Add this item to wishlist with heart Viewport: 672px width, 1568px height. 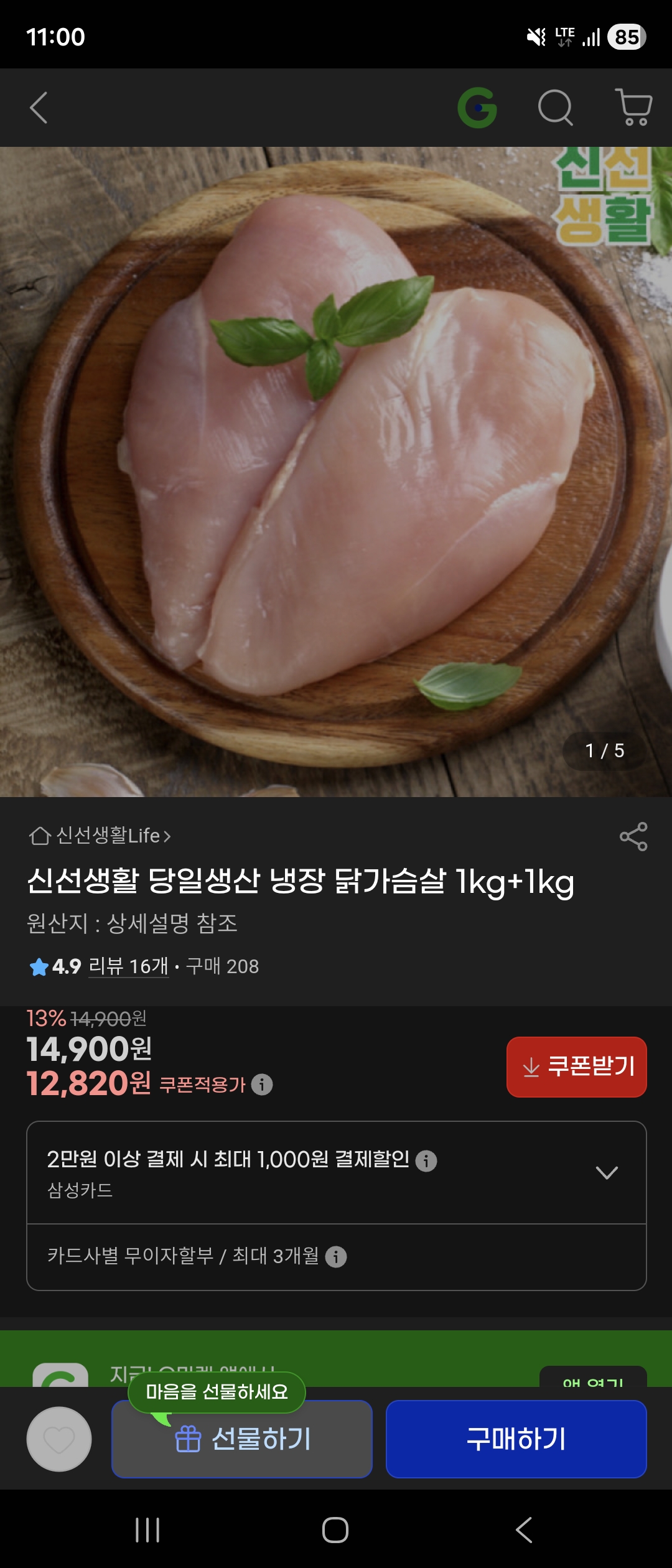tap(59, 1439)
